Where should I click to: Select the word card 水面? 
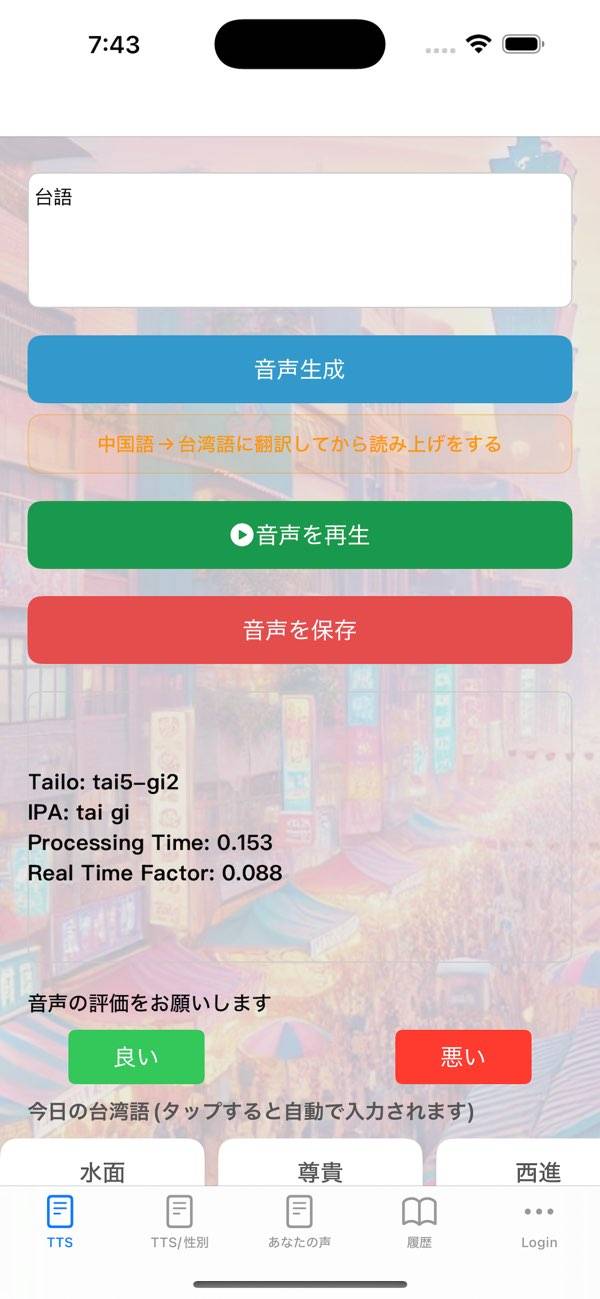(x=102, y=1168)
